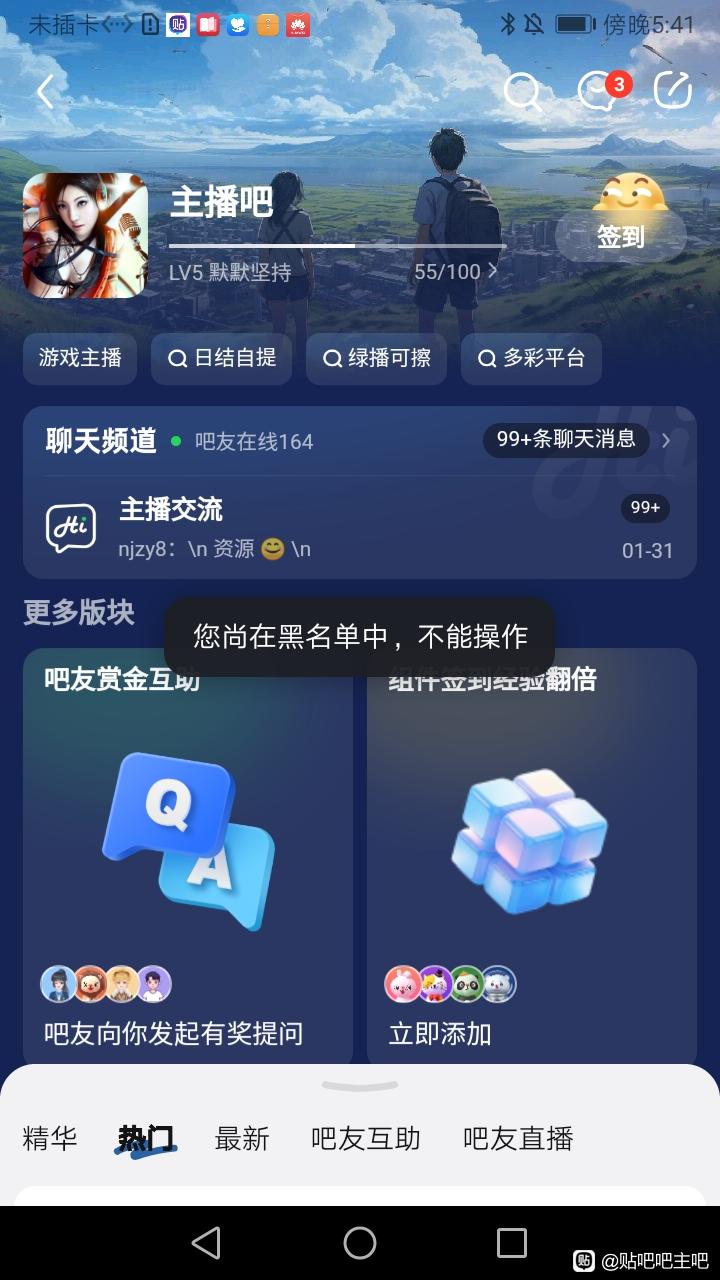Search for 多彩平台 chip
The height and width of the screenshot is (1280, 720).
[x=531, y=358]
